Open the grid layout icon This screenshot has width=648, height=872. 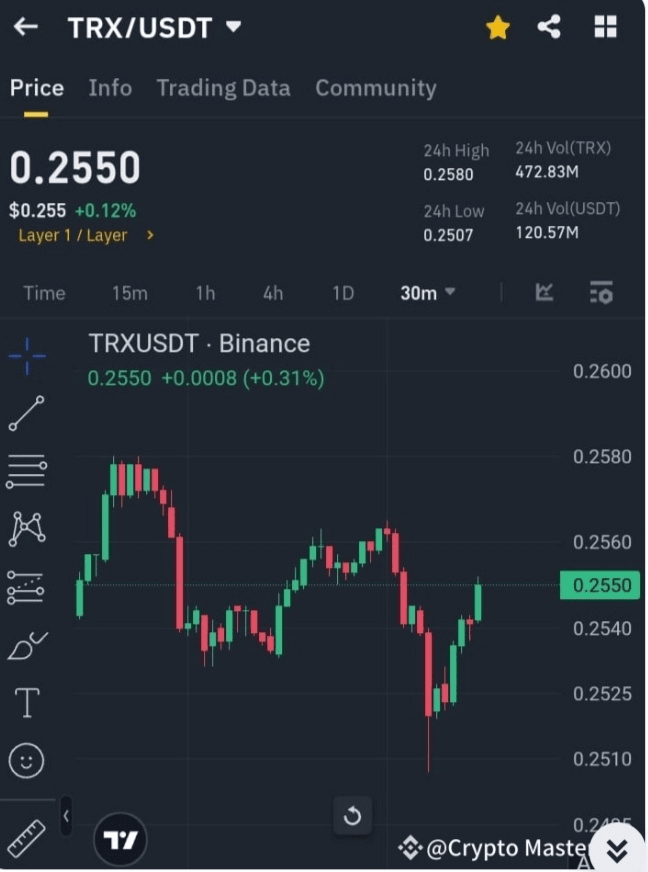605,27
